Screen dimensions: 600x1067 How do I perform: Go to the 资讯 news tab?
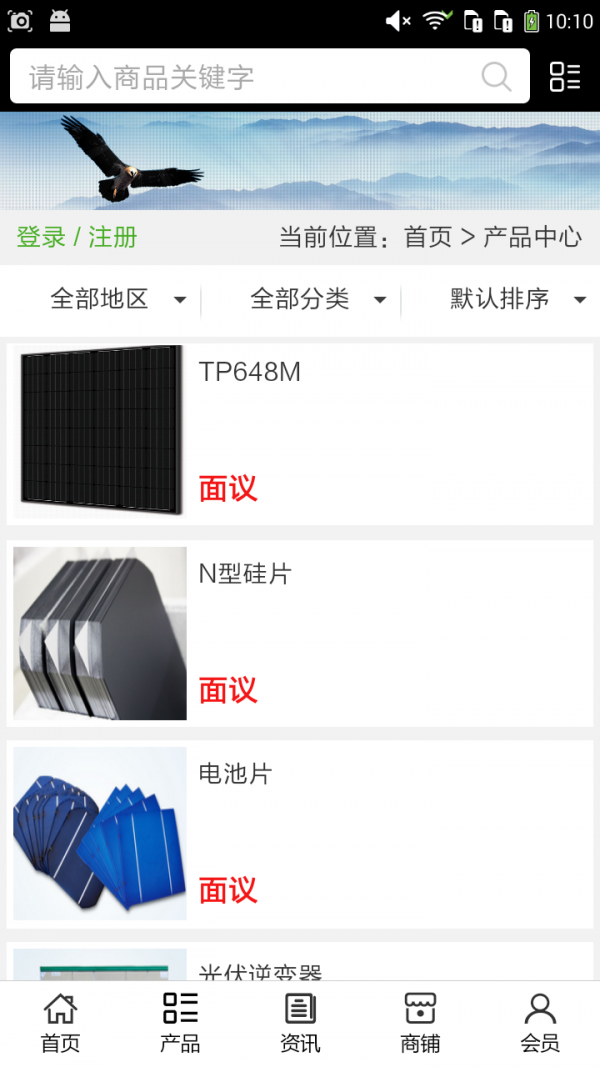(300, 1023)
